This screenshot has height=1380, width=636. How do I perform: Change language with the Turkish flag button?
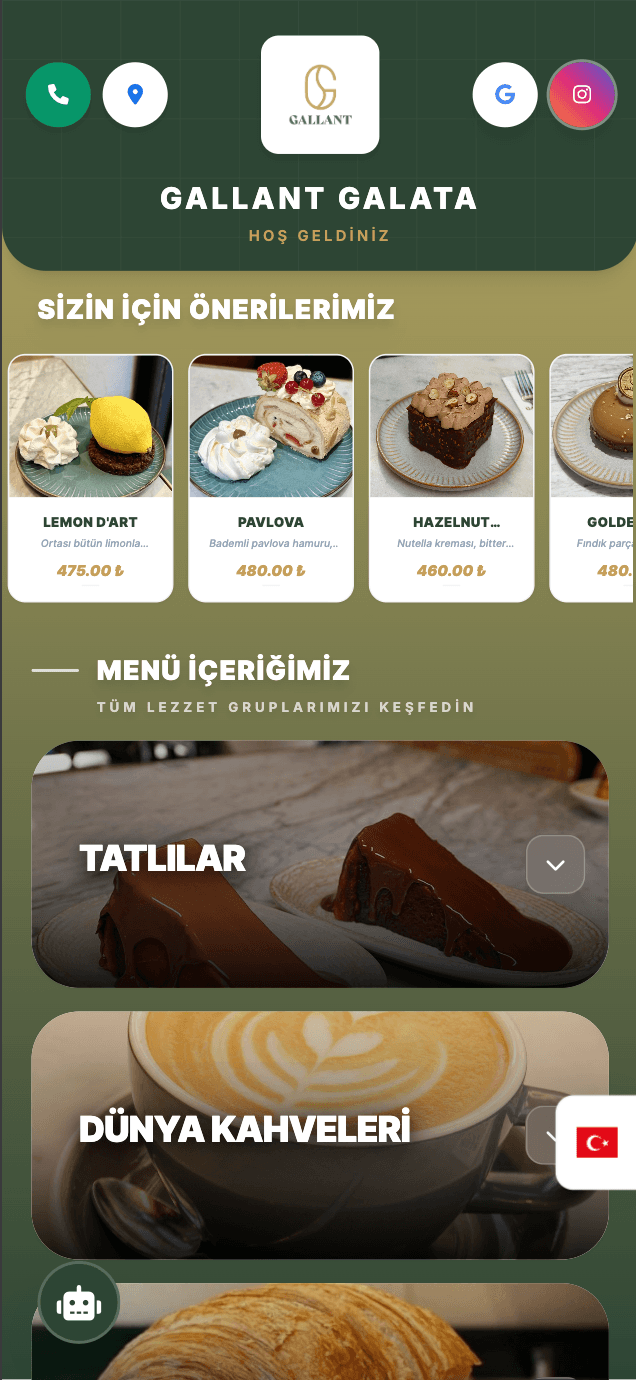tap(597, 1142)
